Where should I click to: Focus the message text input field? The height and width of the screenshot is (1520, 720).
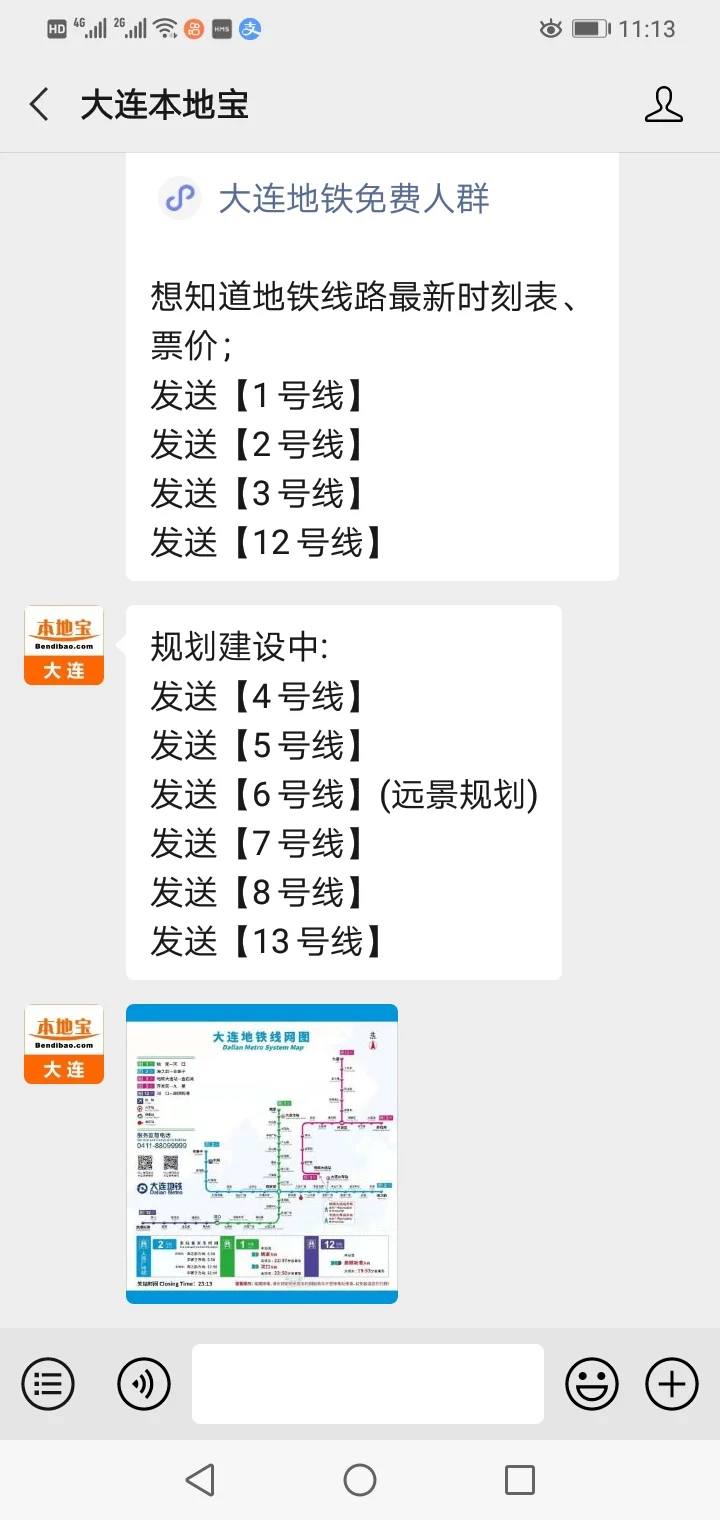coord(367,1384)
